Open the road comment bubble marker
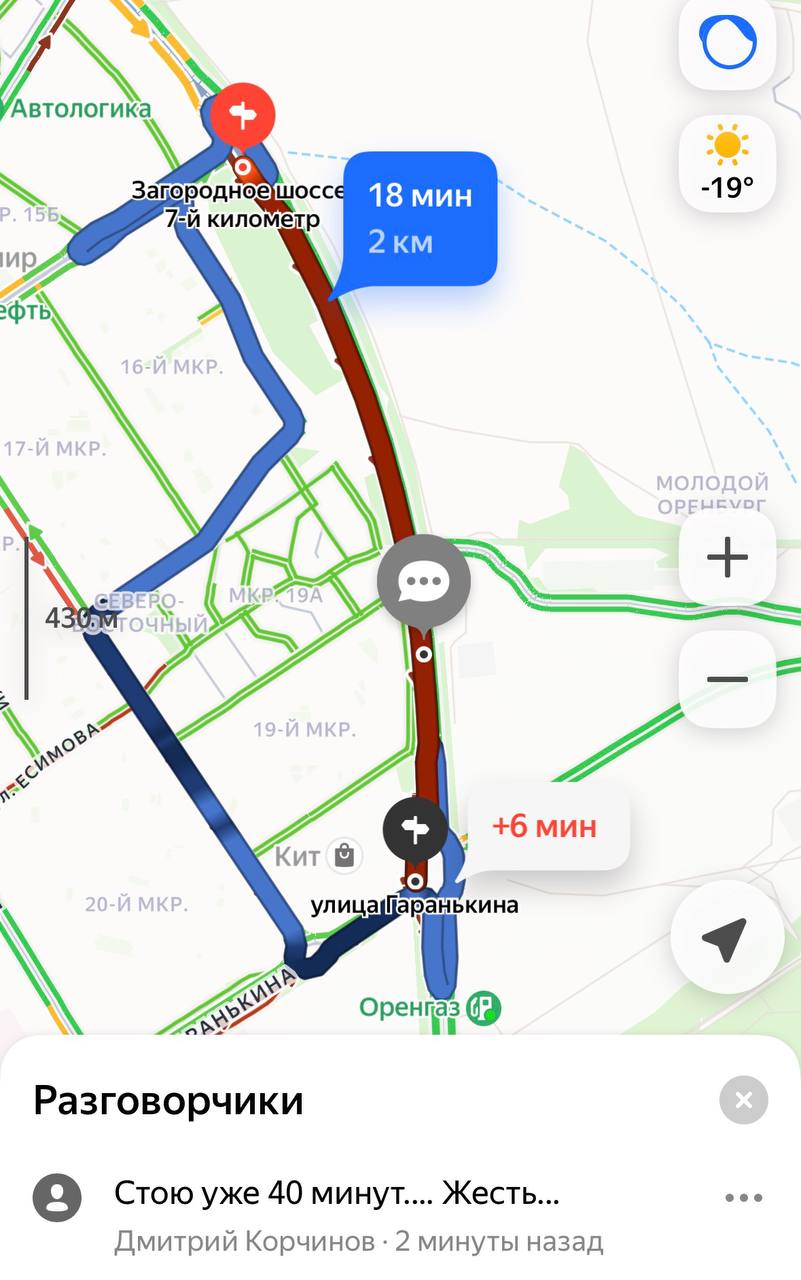This screenshot has width=801, height=1280. coord(424,580)
